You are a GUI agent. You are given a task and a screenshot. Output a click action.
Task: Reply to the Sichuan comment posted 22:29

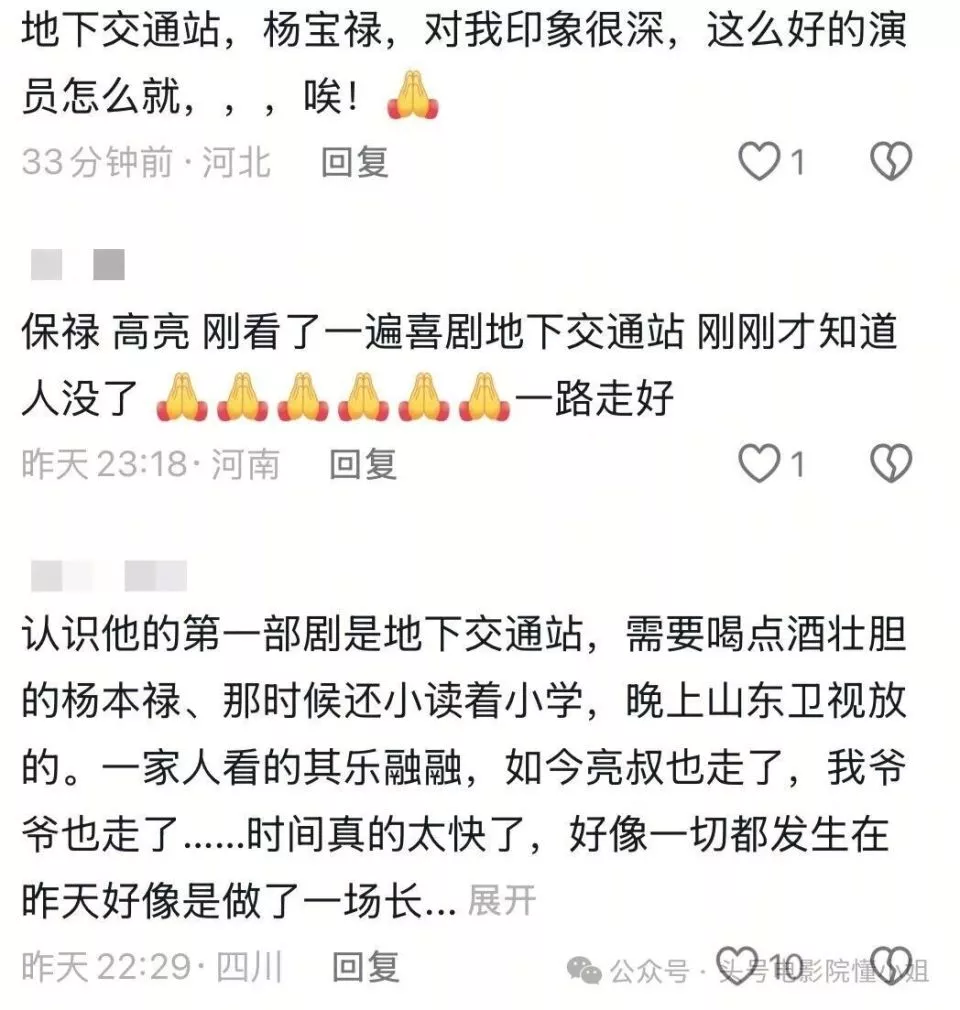click(x=366, y=966)
